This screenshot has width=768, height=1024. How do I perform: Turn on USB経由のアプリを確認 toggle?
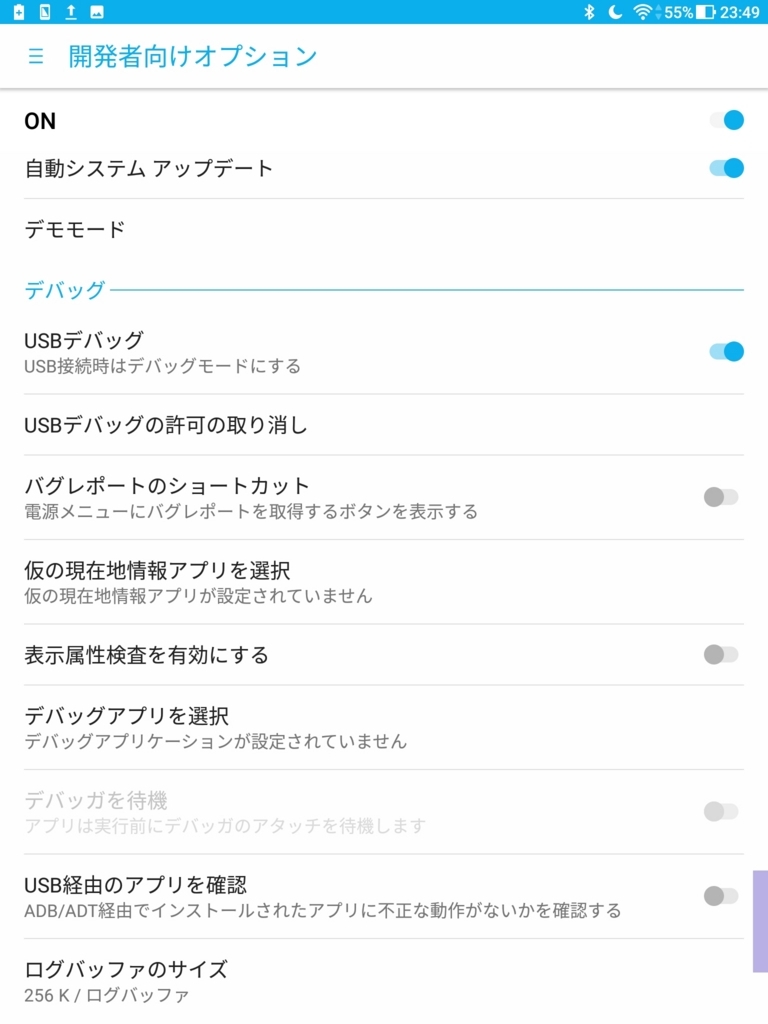pos(721,896)
